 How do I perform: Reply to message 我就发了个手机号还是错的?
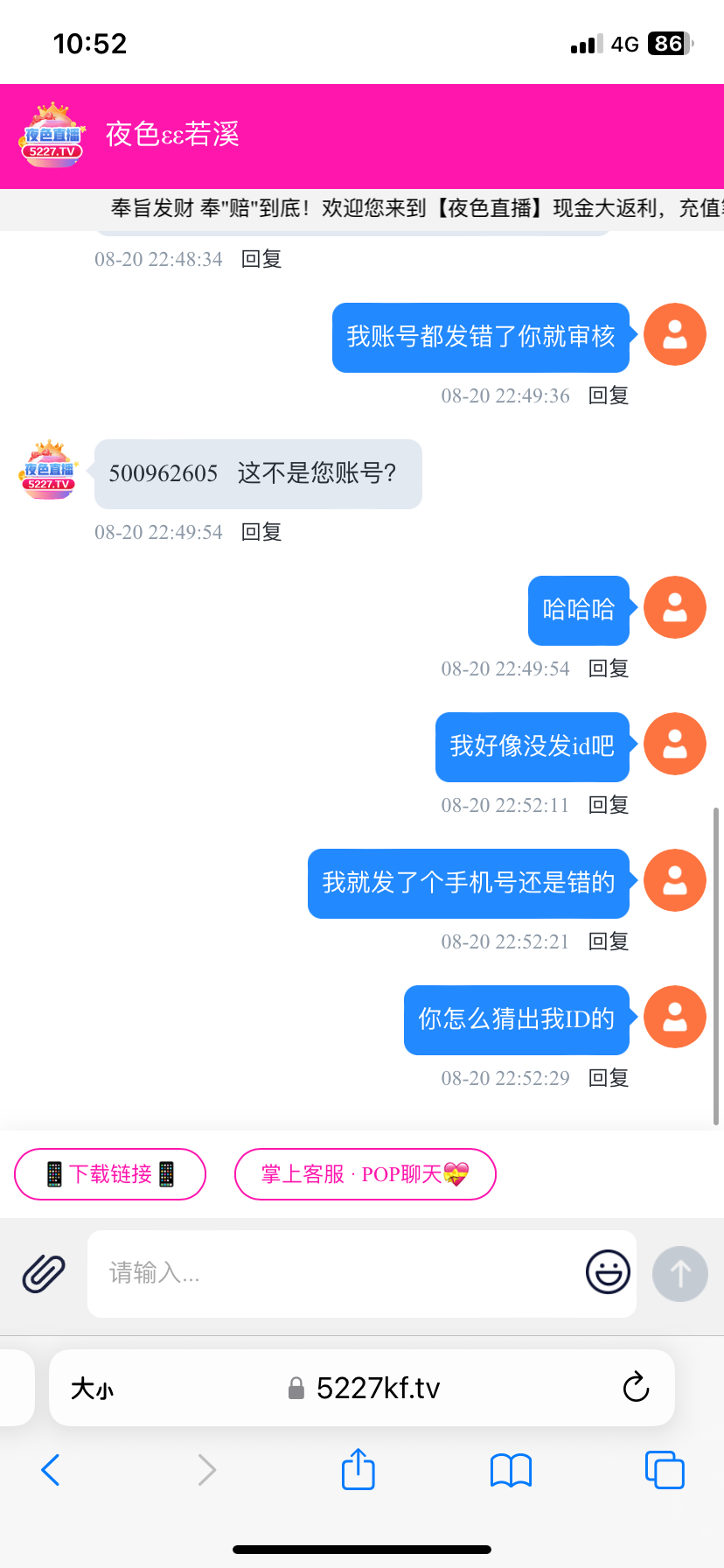[x=609, y=941]
